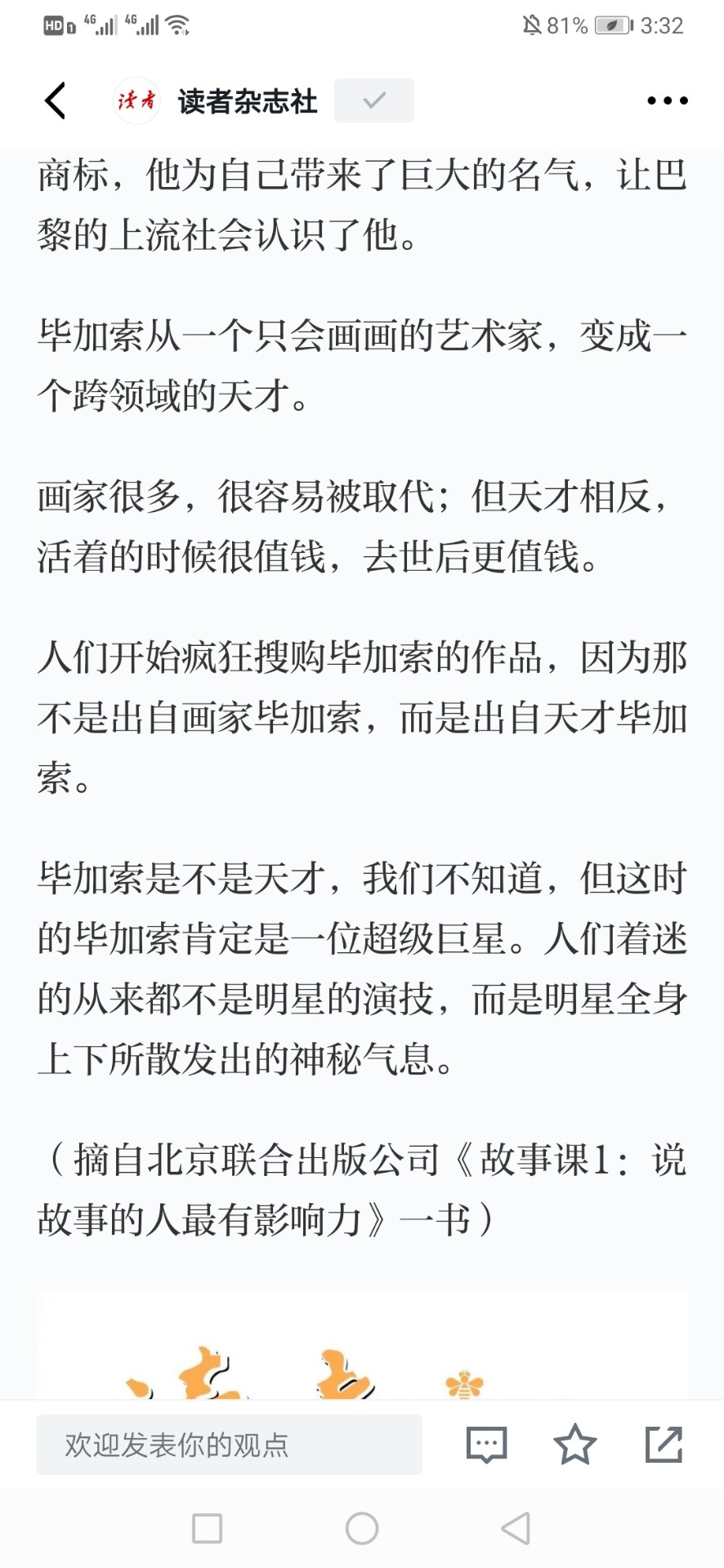Tap the system home button
724x1568 pixels.
point(362,1528)
